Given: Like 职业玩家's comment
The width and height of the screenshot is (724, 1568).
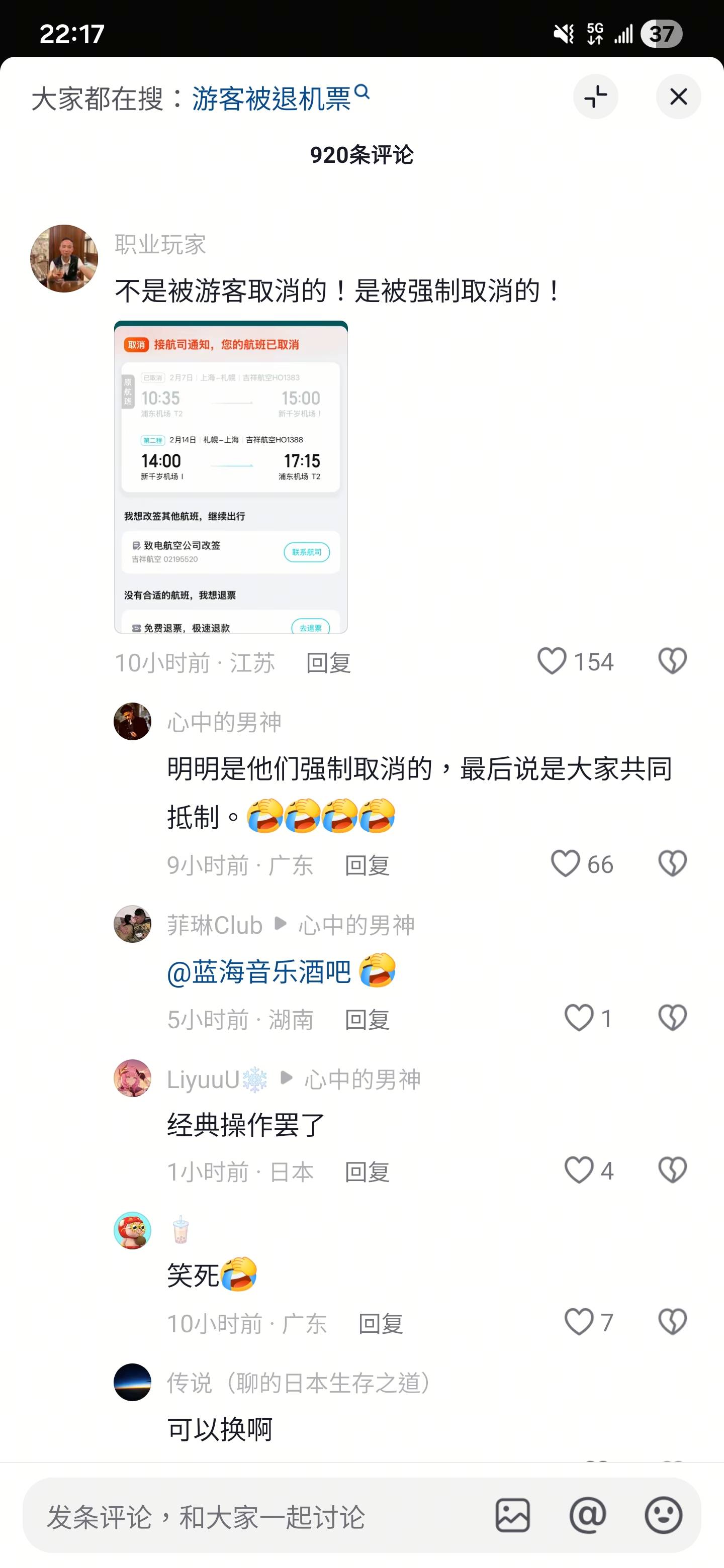Looking at the screenshot, I should [552, 661].
